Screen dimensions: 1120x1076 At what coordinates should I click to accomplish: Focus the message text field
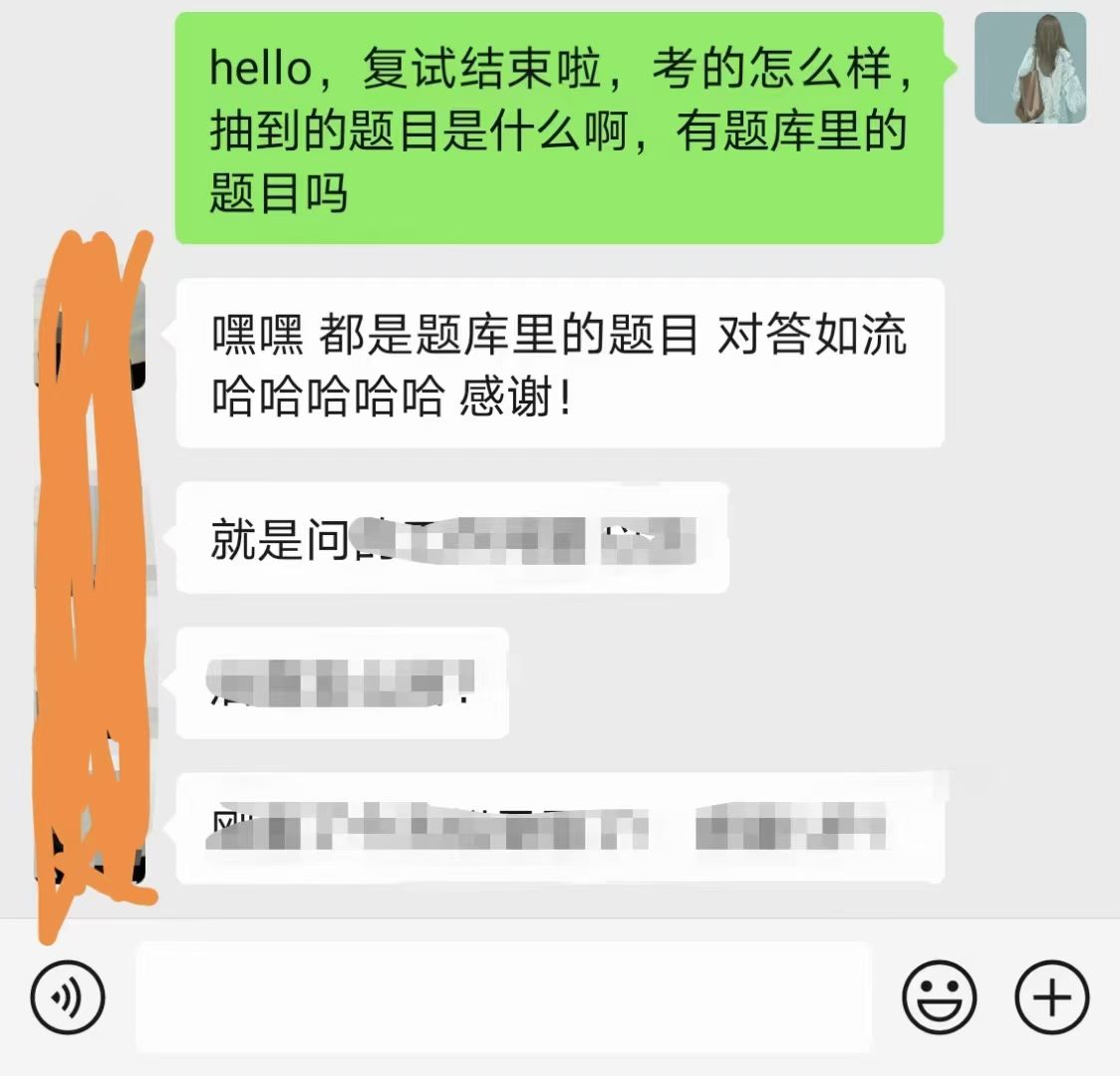[503, 996]
